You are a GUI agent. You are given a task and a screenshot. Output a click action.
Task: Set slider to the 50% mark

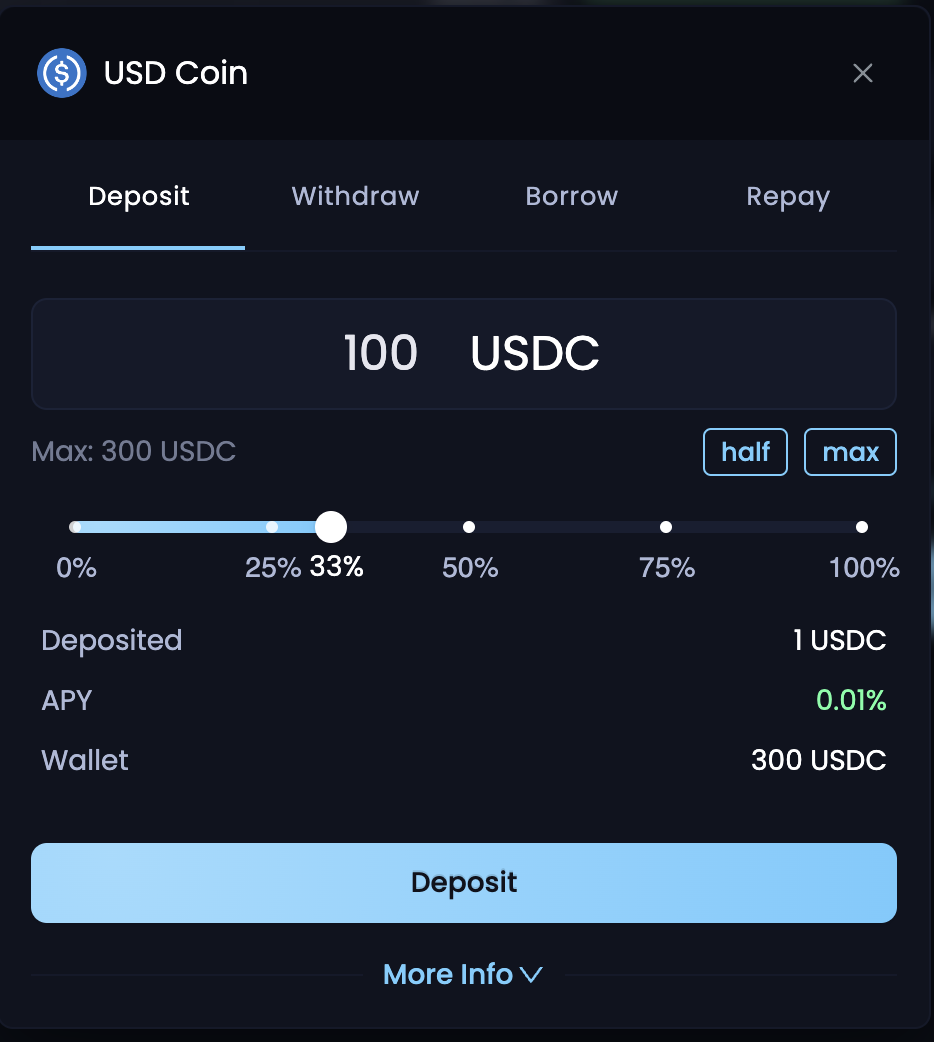(x=469, y=527)
